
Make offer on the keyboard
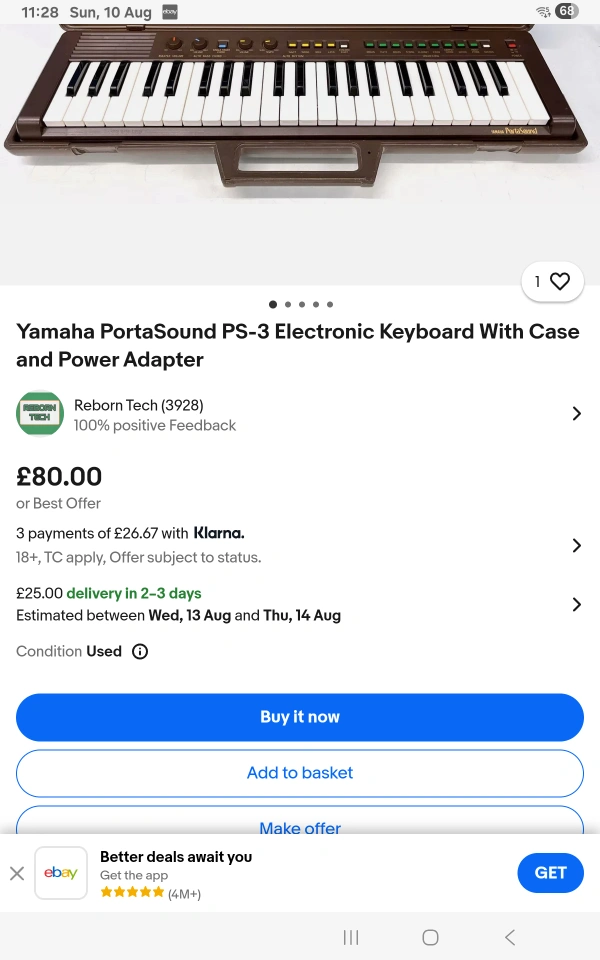point(300,820)
